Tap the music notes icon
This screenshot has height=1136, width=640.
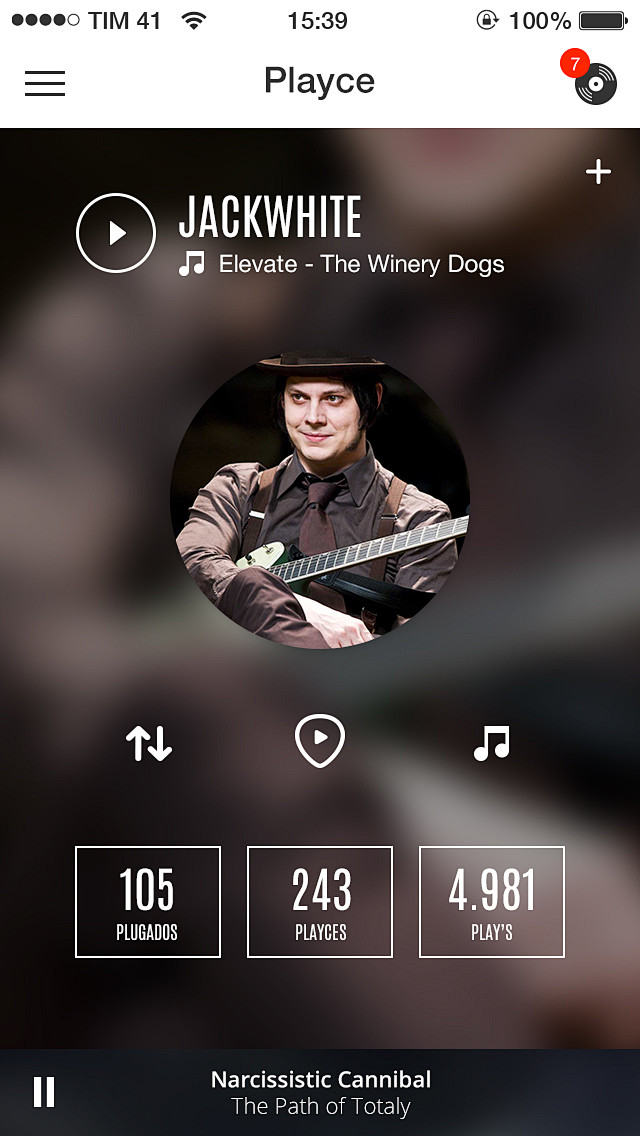tap(491, 743)
